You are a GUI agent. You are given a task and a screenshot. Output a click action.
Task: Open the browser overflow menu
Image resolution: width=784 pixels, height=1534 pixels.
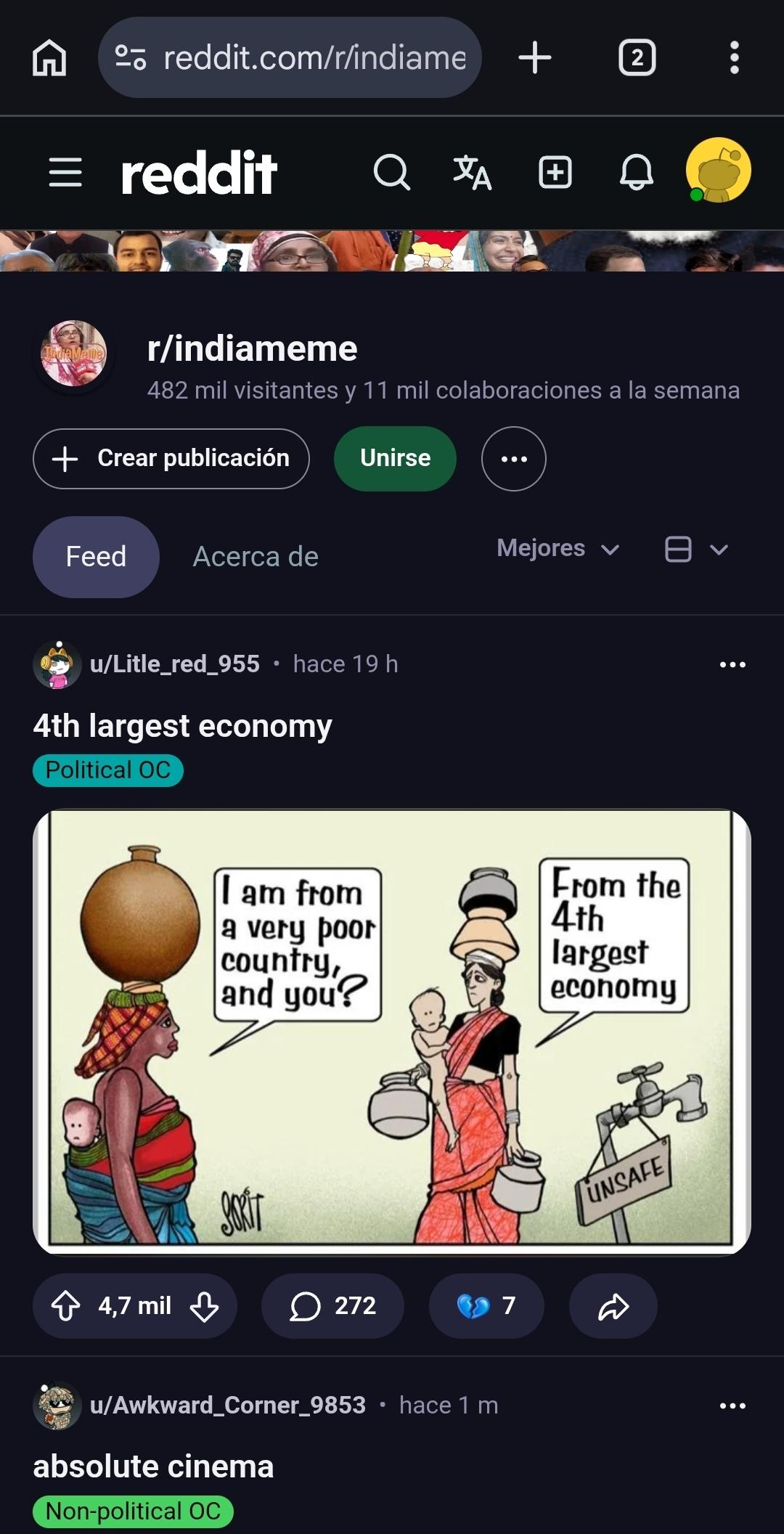(734, 57)
